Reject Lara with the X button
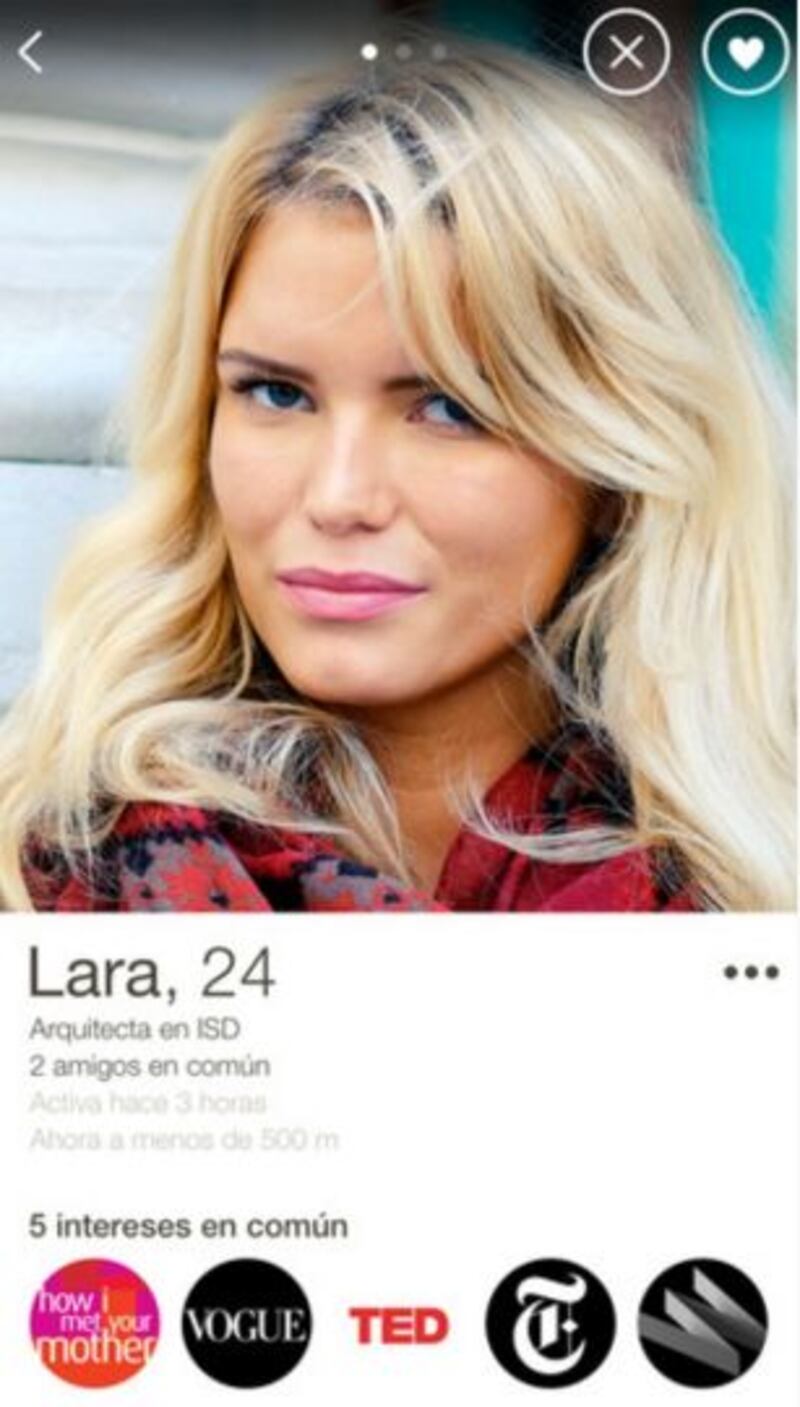The width and height of the screenshot is (800, 1407). 626,53
